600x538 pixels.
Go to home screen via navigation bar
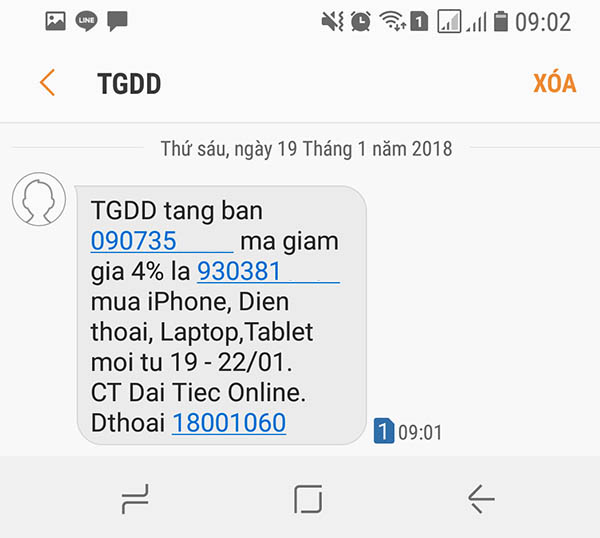(x=307, y=497)
